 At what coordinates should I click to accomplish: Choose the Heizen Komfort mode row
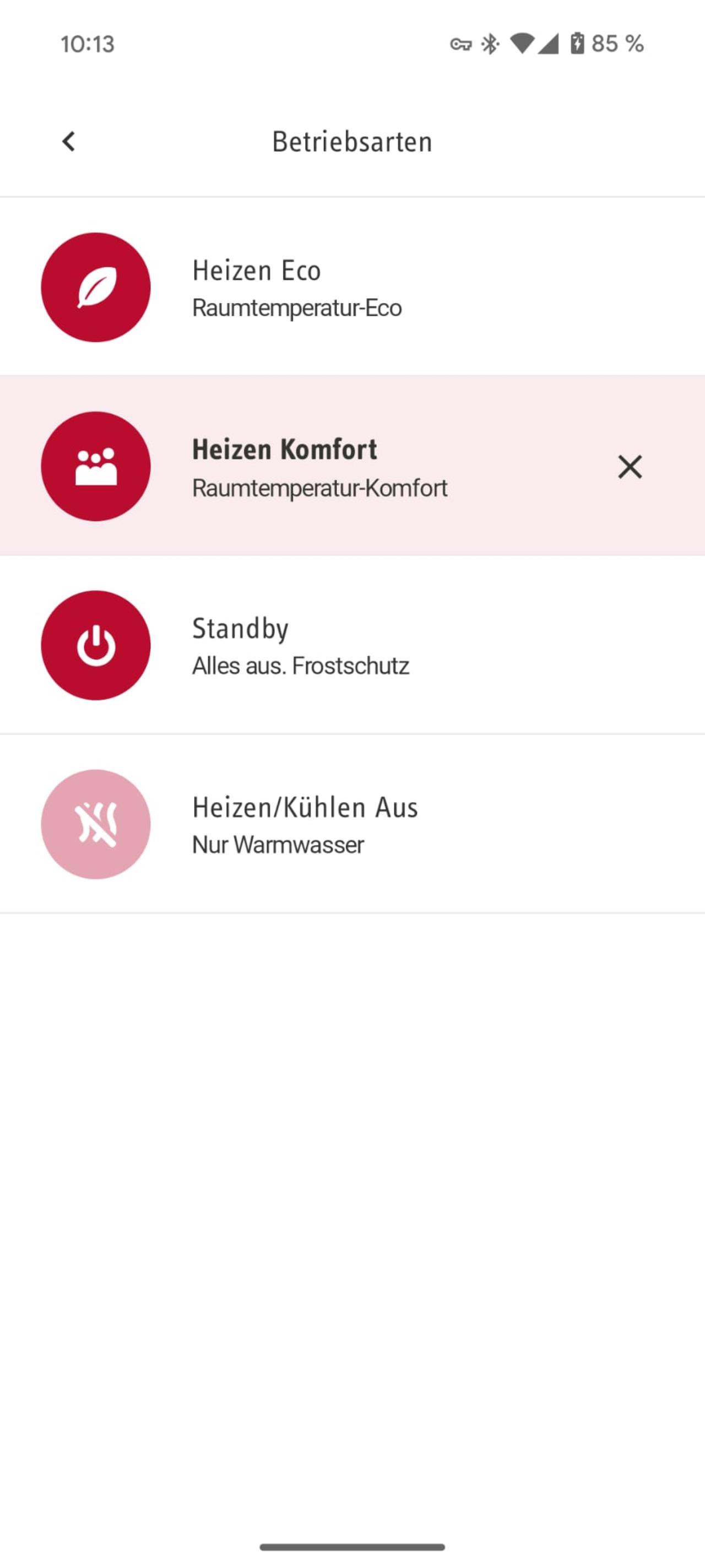click(x=352, y=466)
